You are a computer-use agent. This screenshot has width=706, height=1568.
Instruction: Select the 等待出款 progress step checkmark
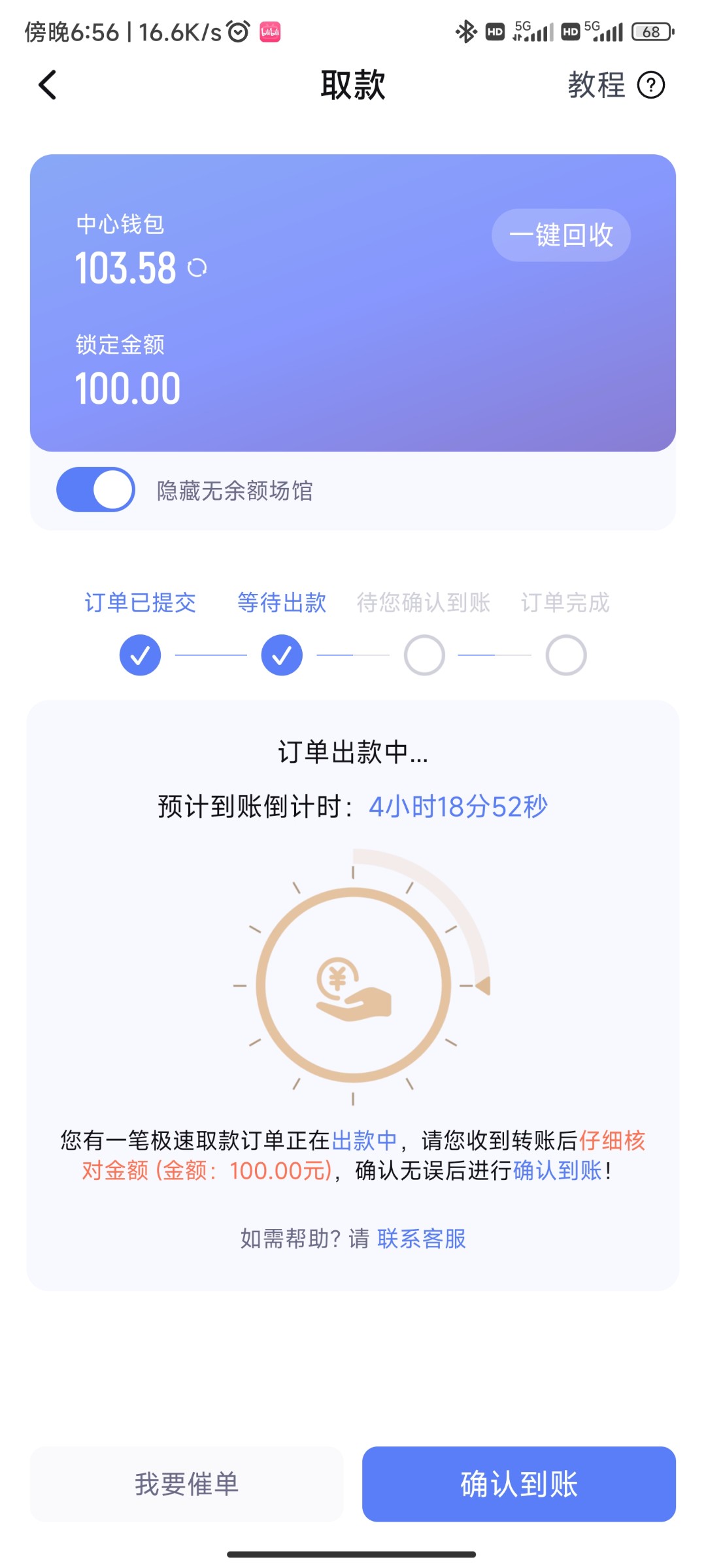(281, 654)
